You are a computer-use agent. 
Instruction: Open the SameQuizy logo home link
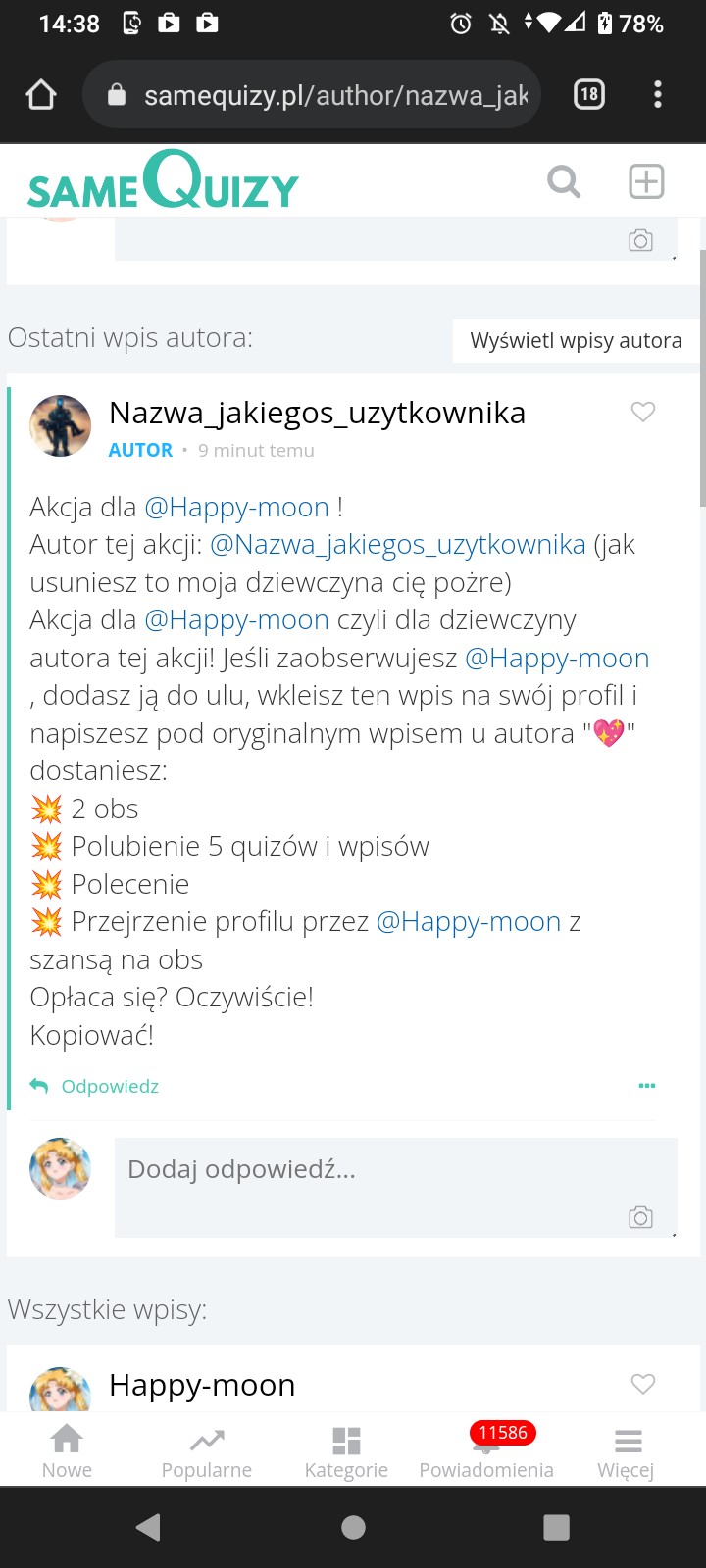[x=164, y=181]
